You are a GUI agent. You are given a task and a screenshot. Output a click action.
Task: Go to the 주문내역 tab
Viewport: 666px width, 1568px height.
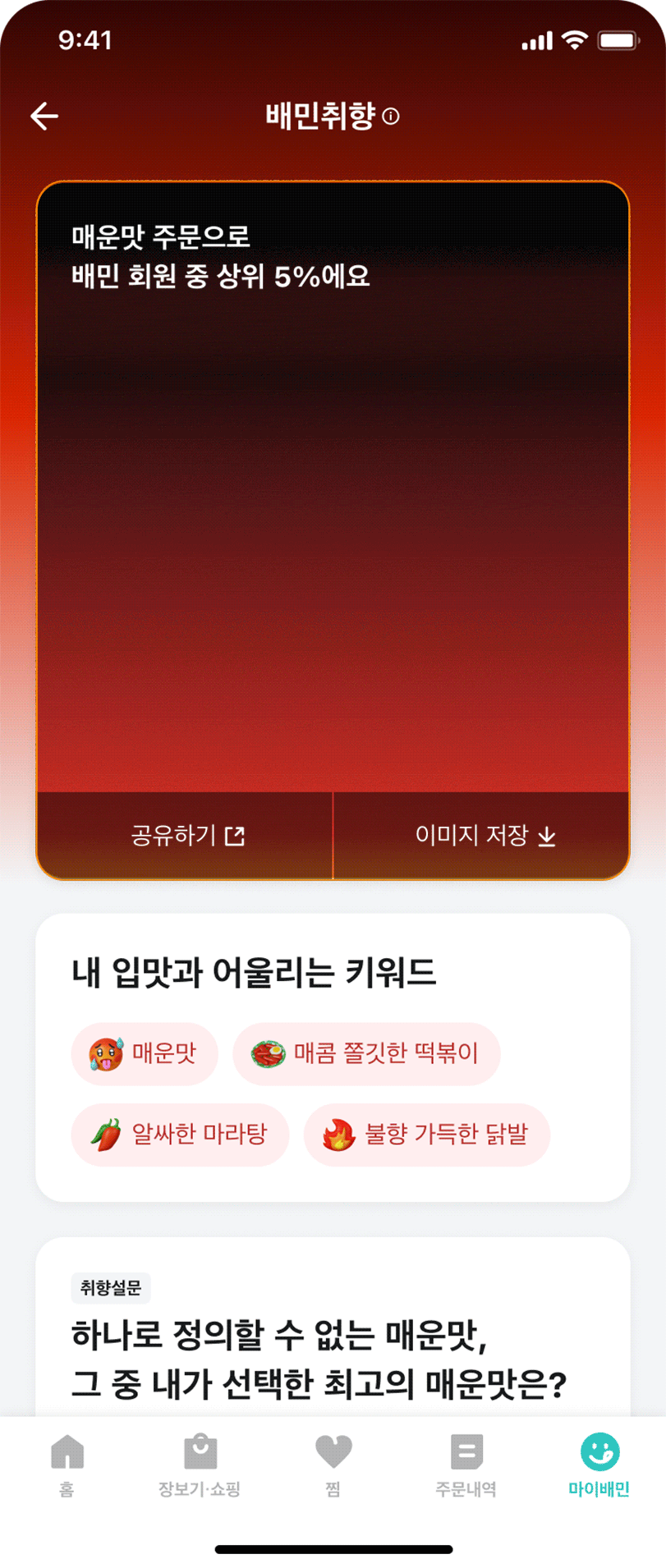pos(466,1465)
